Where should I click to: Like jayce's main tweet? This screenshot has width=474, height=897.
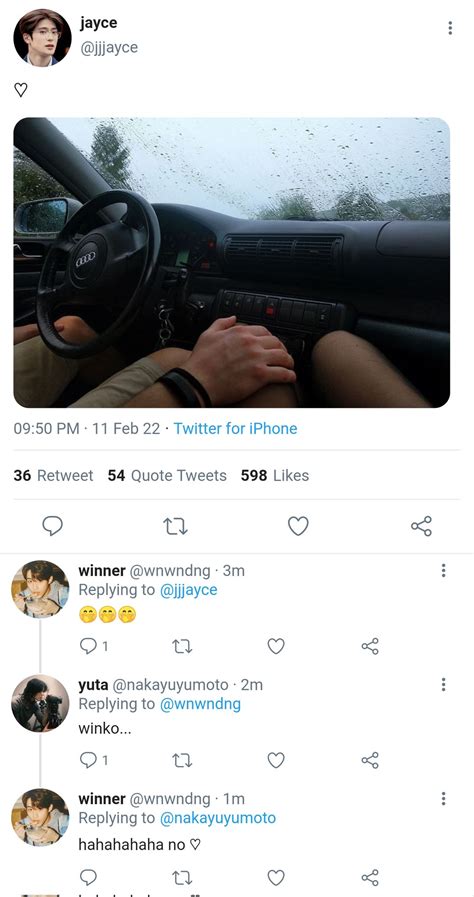pyautogui.click(x=298, y=526)
